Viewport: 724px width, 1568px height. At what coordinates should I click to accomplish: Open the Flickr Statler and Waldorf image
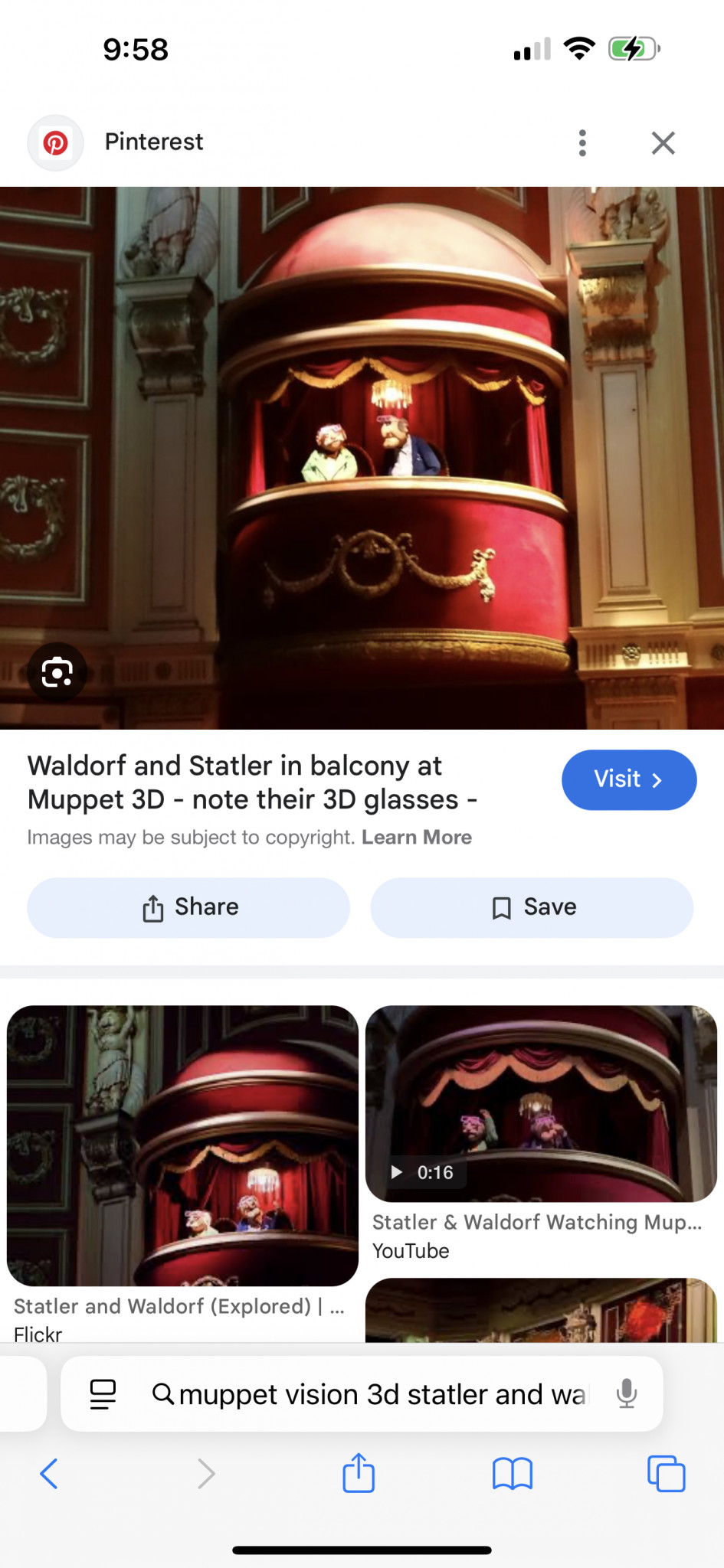(x=182, y=1145)
